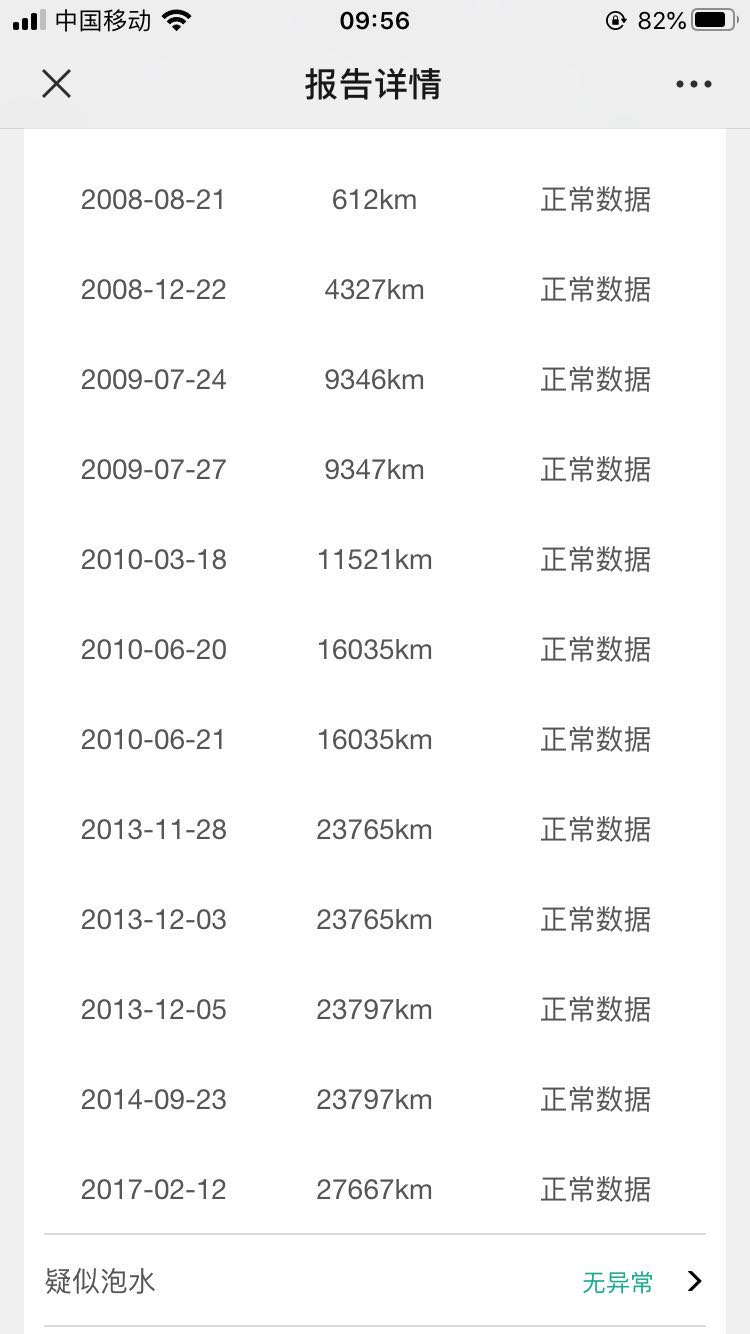750x1334 pixels.
Task: Close the 报告详情 page
Action: pos(57,84)
